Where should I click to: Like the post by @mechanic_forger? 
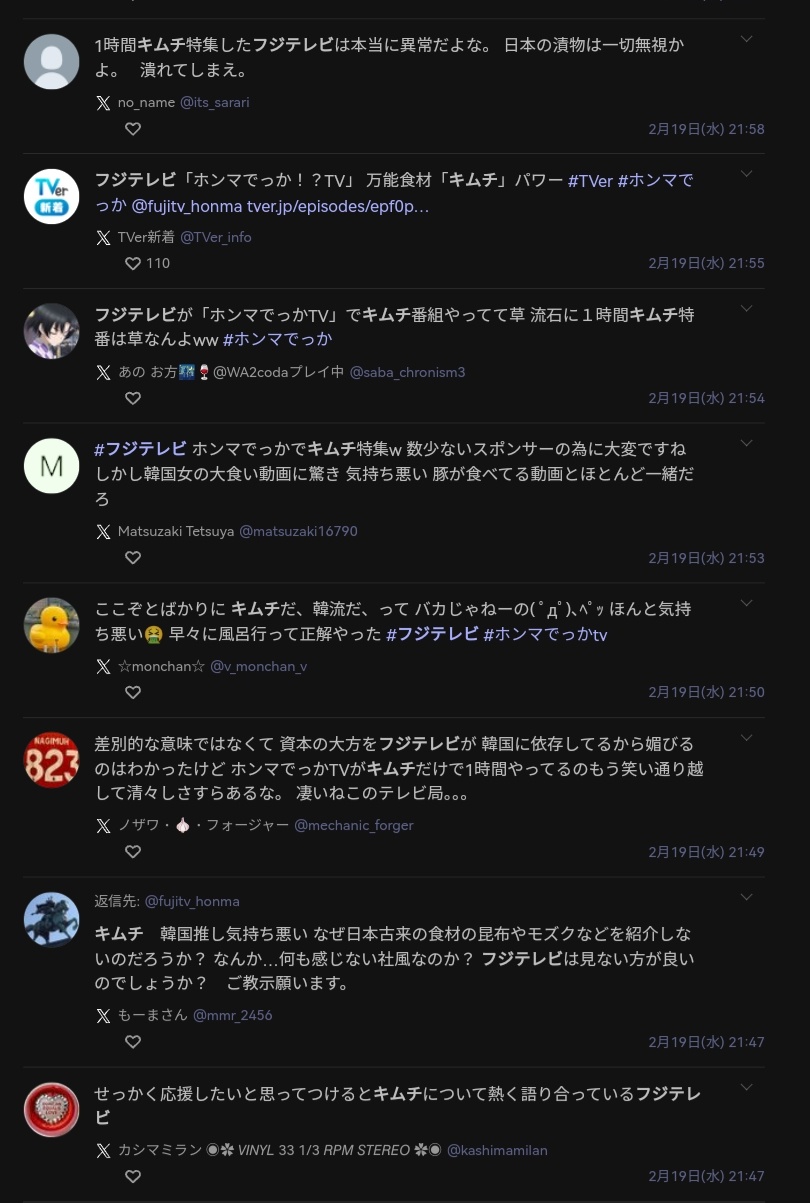pyautogui.click(x=133, y=852)
